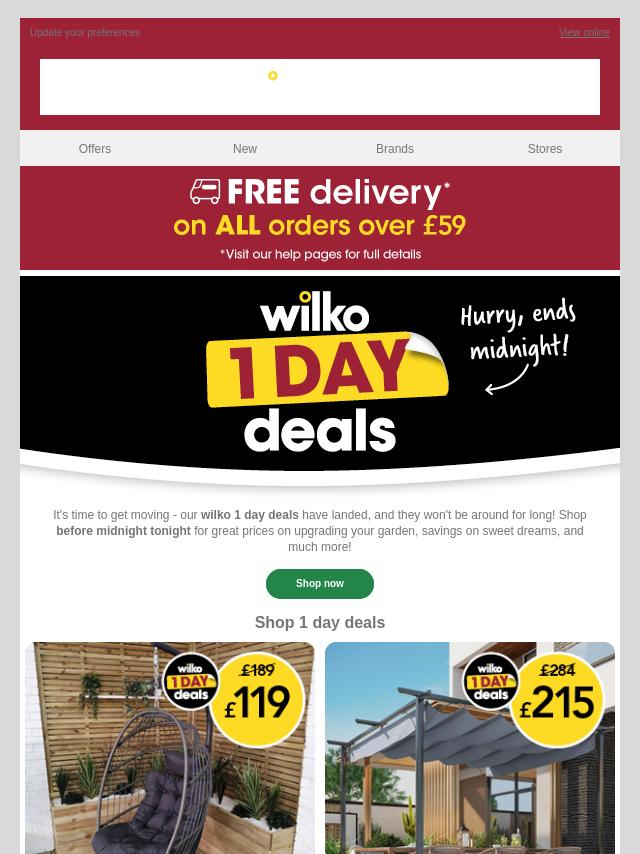640x854 pixels.
Task: Open the Update your preferences link
Action: (85, 33)
